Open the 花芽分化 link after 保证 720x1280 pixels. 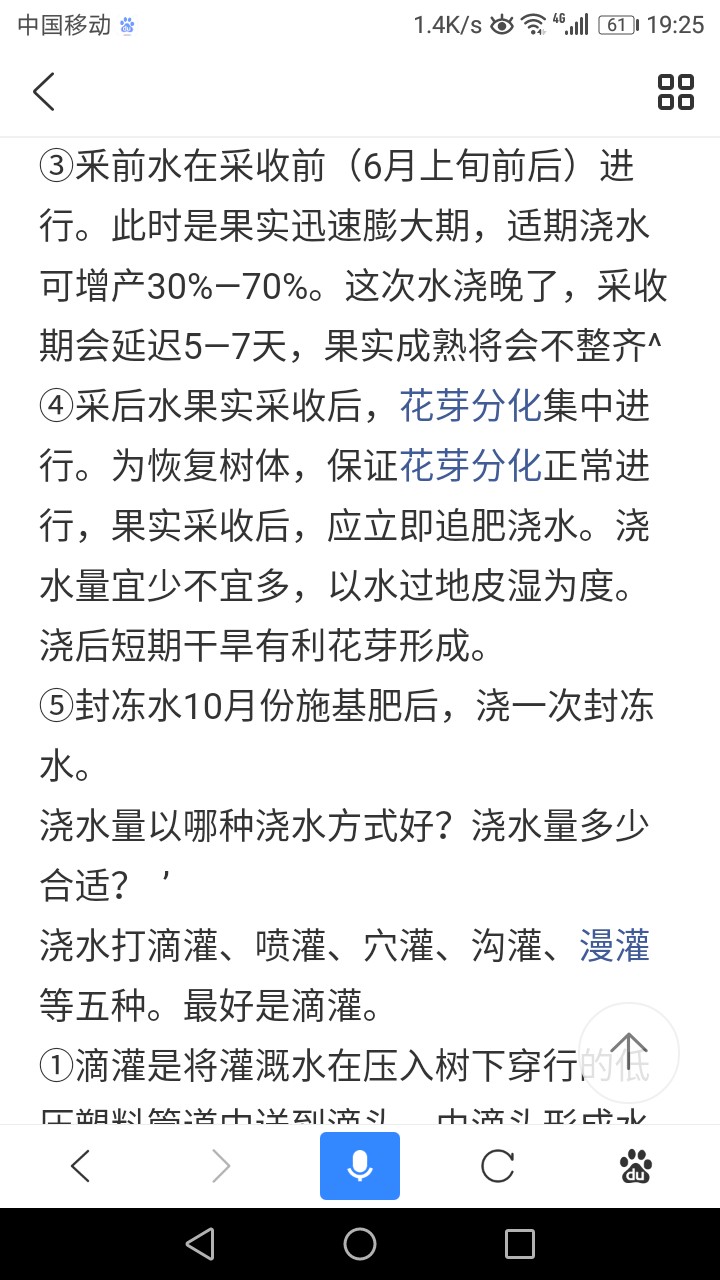click(x=471, y=466)
